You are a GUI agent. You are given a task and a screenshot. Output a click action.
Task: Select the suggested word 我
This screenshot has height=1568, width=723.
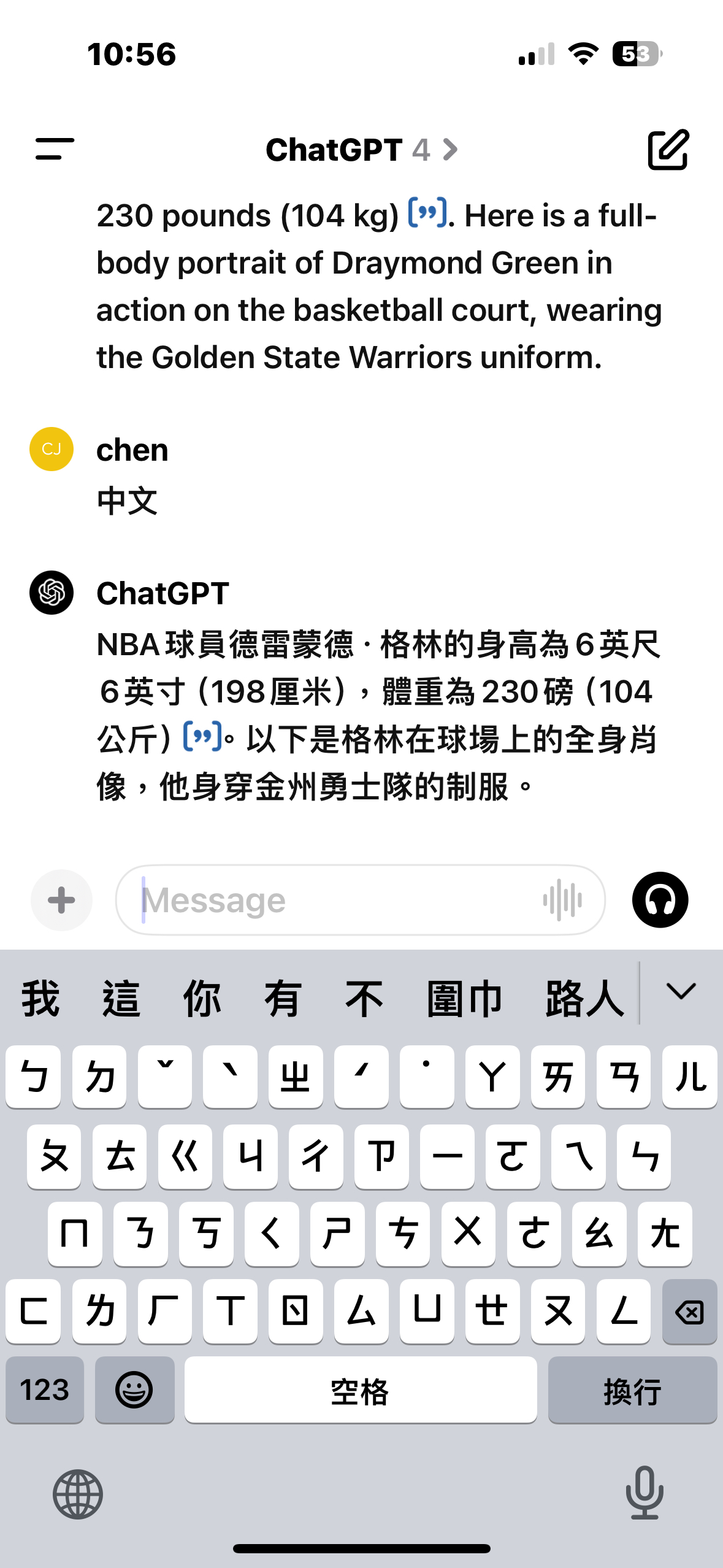(40, 999)
